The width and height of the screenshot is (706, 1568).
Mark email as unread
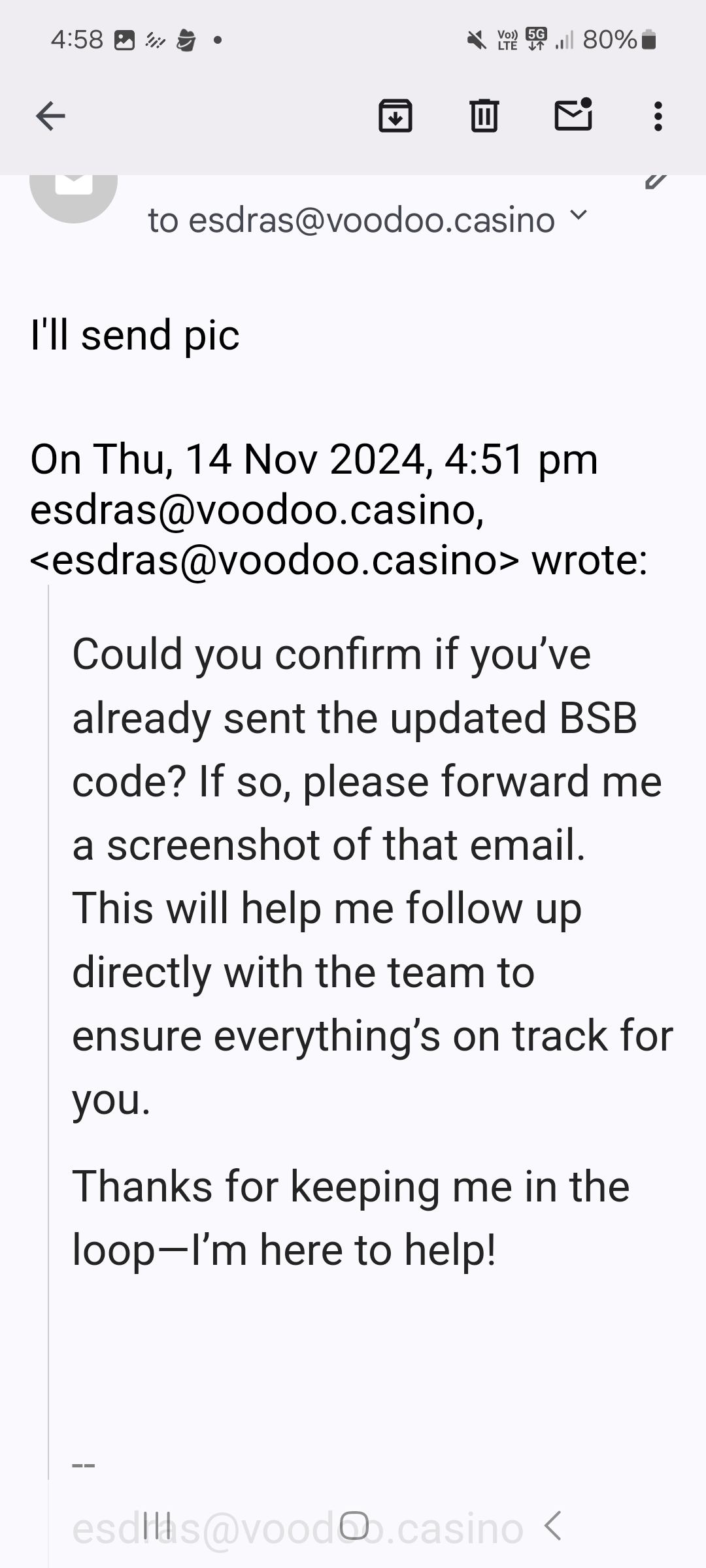tap(573, 115)
